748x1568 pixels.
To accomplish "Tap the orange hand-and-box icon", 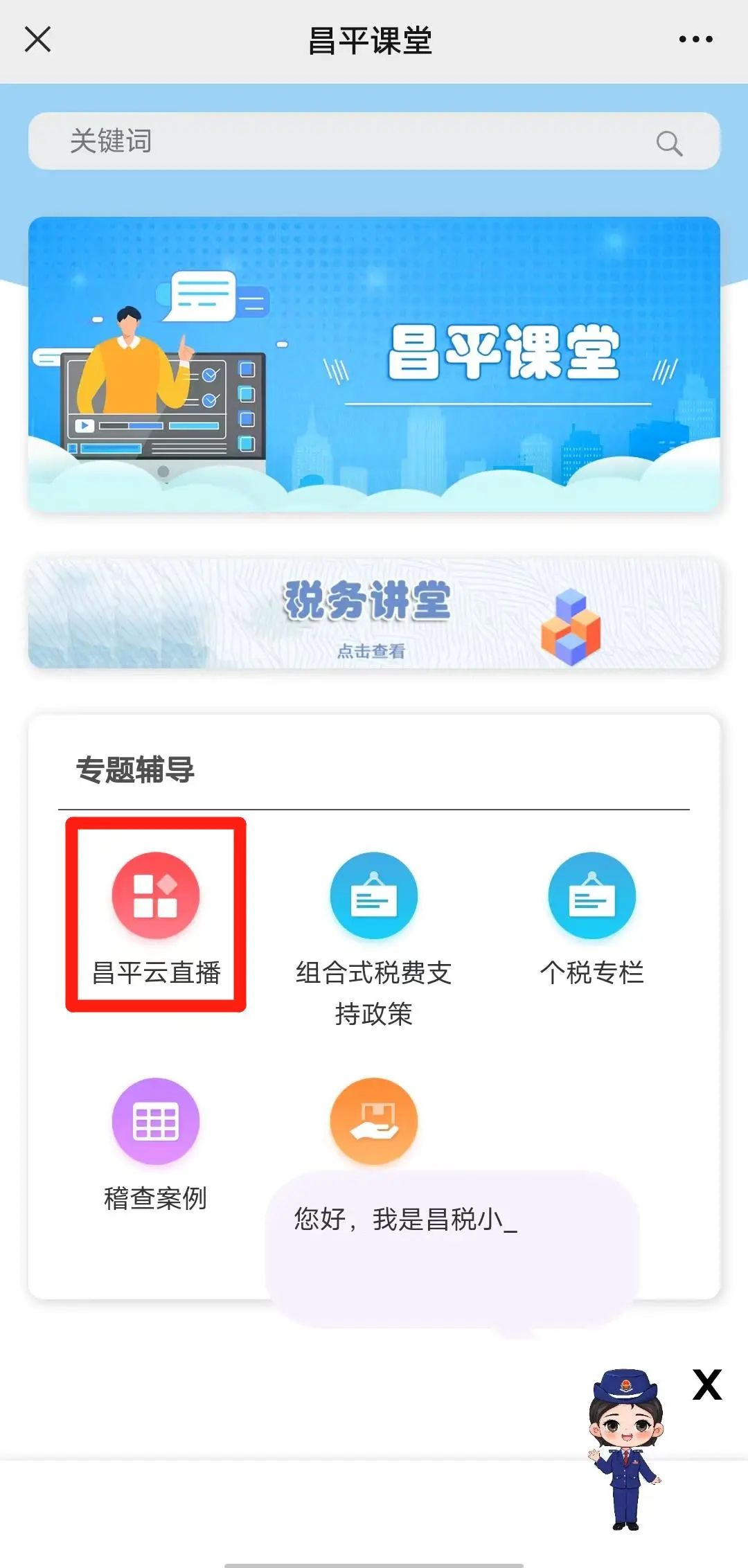I will 374,1121.
